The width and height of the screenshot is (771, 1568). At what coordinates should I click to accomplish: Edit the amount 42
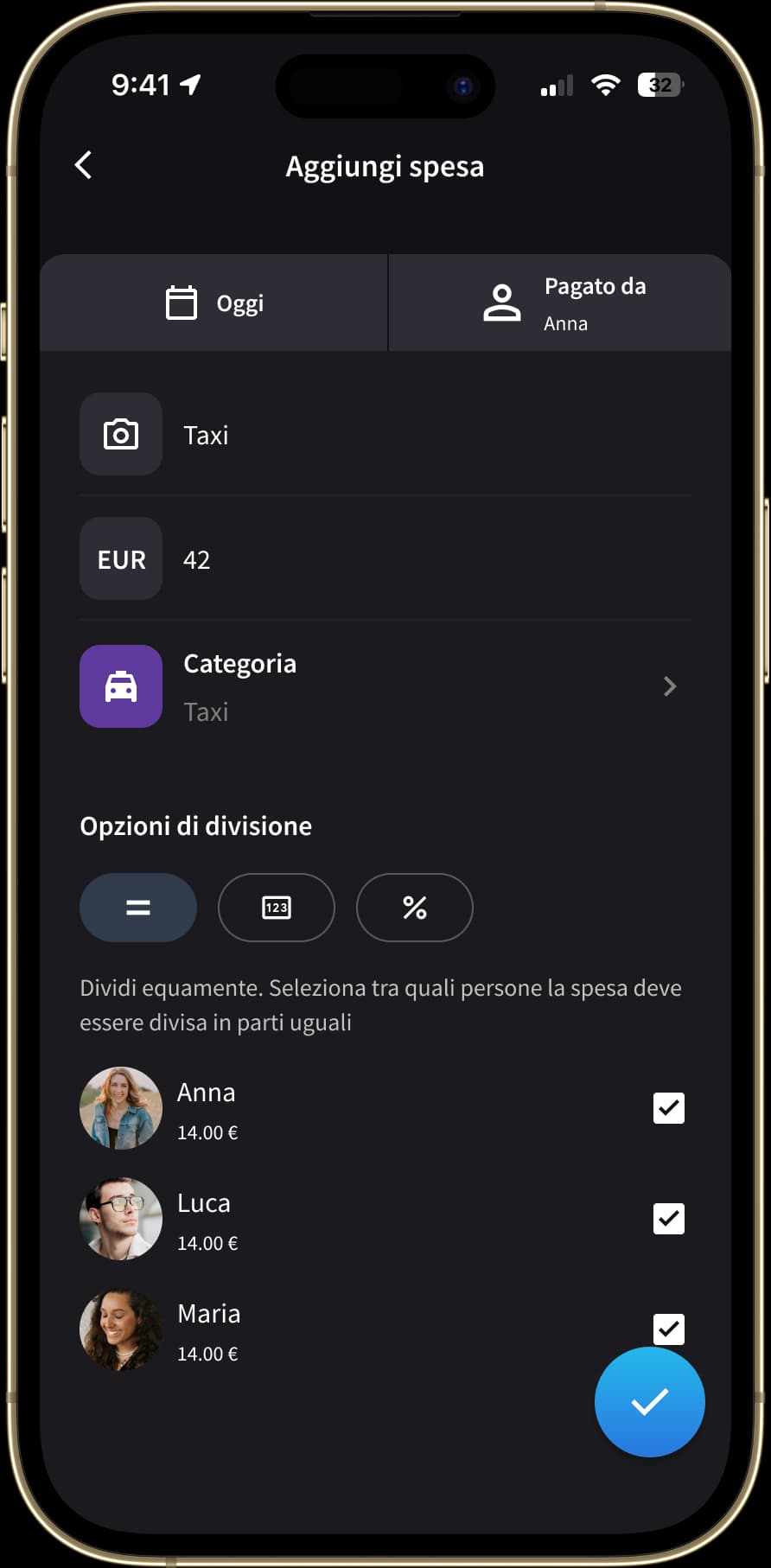click(415, 559)
